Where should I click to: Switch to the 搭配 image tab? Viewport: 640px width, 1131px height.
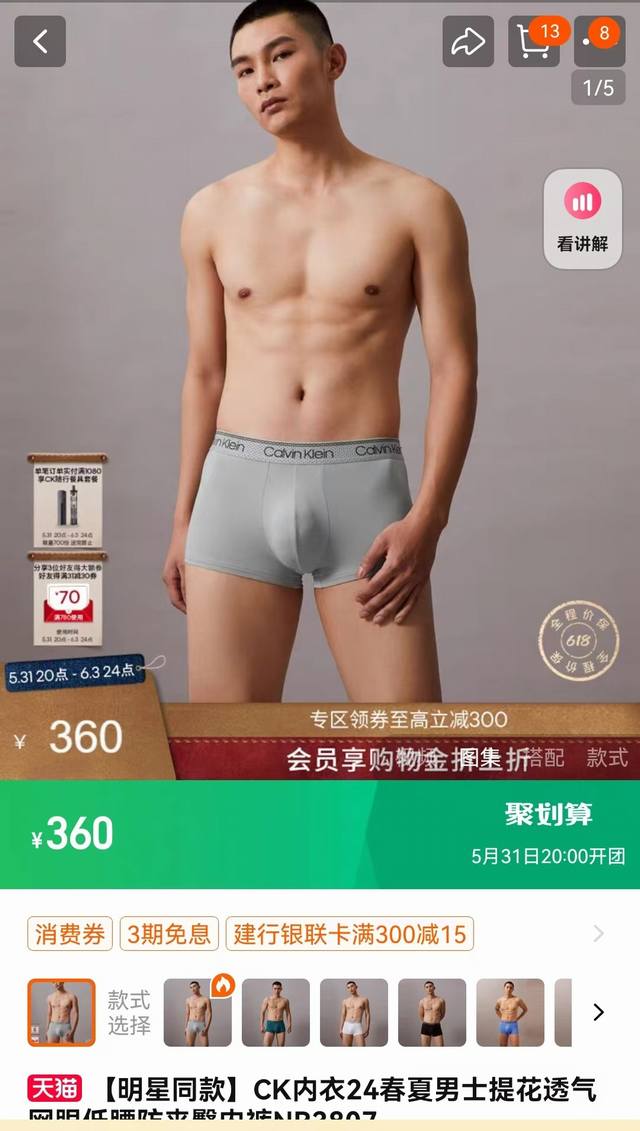[543, 757]
